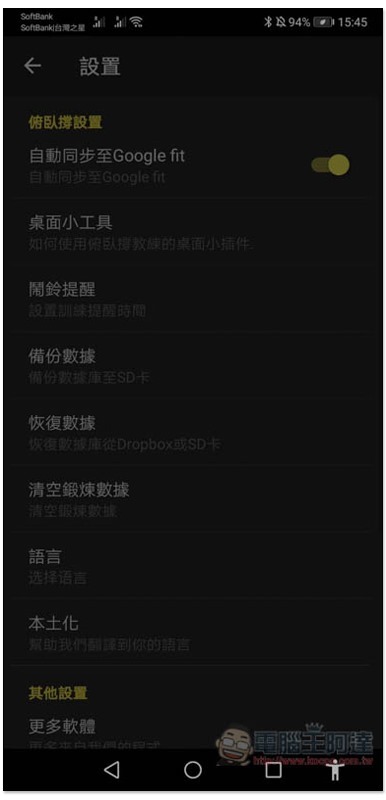386x800 pixels.
Task: Choose 清空鍛煉數據 to clear workout data
Action: [x=193, y=499]
